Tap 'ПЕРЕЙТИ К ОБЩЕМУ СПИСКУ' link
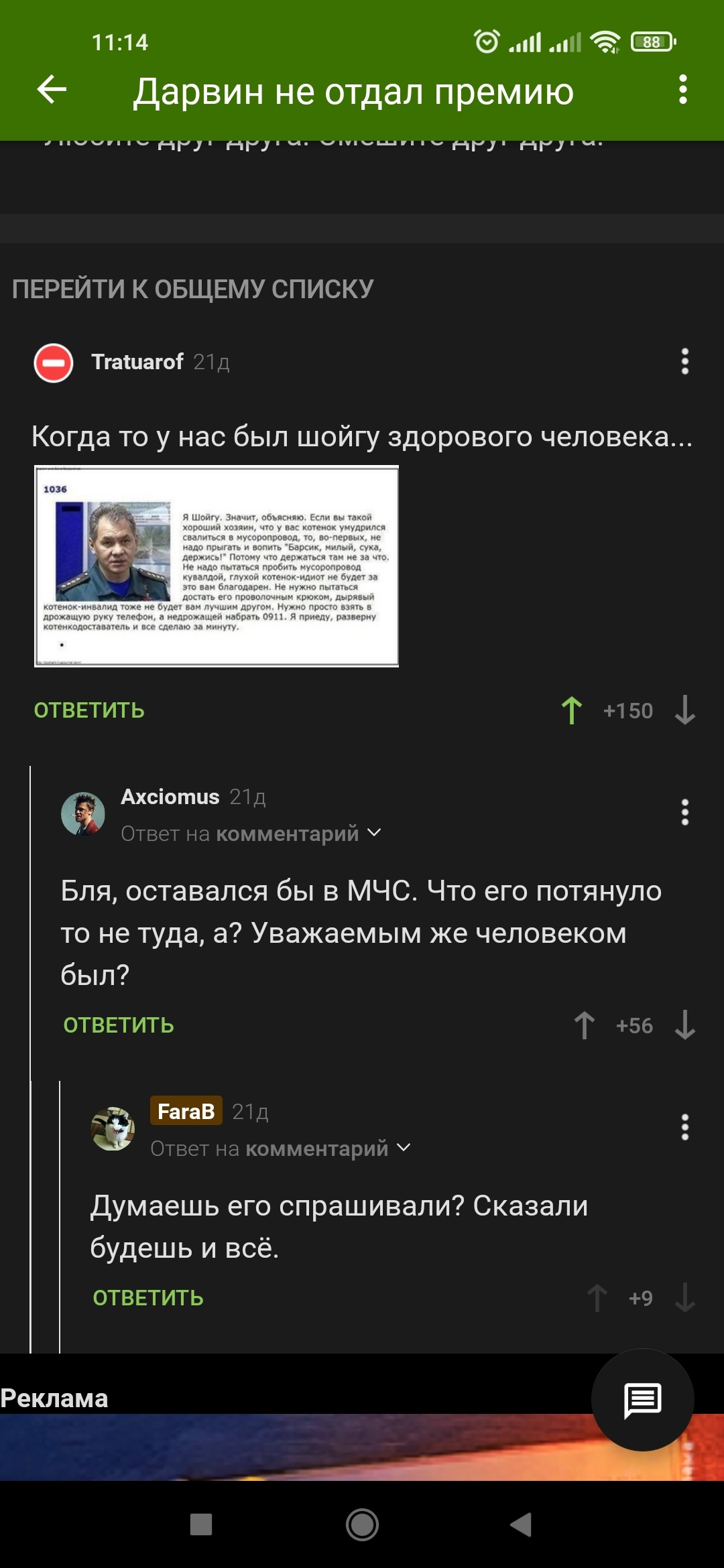Screen dimensions: 724x1568 click(193, 289)
